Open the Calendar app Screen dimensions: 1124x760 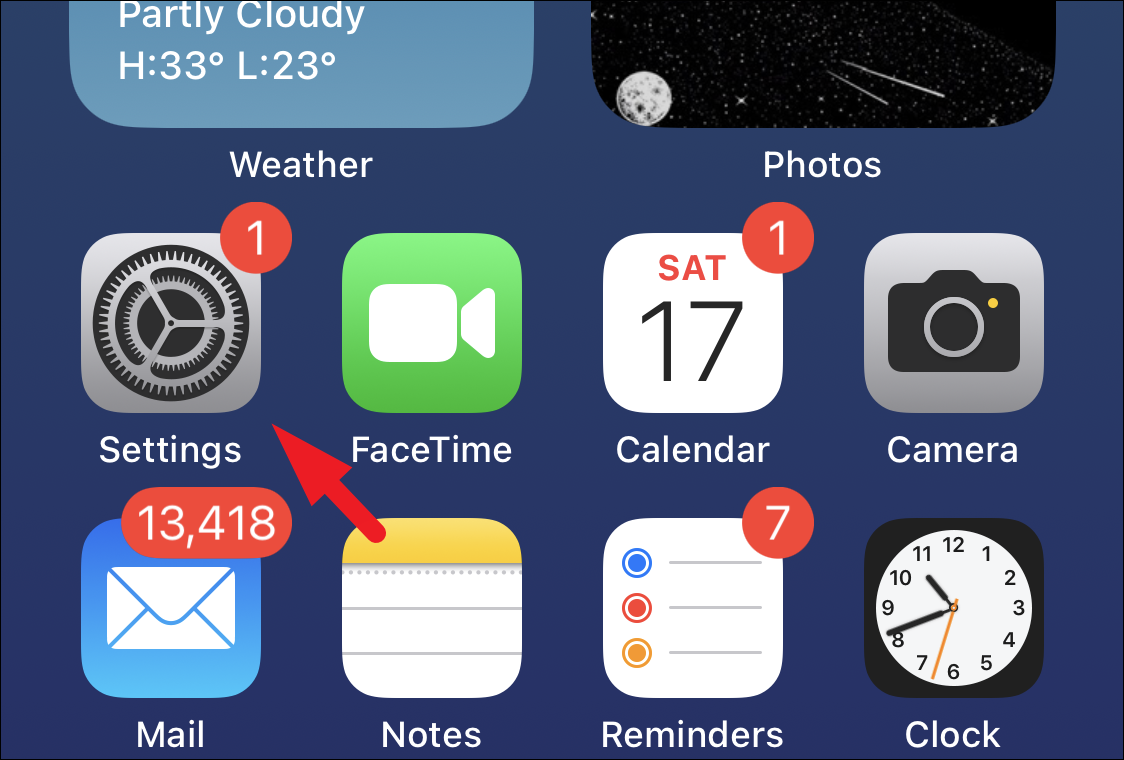(x=692, y=323)
